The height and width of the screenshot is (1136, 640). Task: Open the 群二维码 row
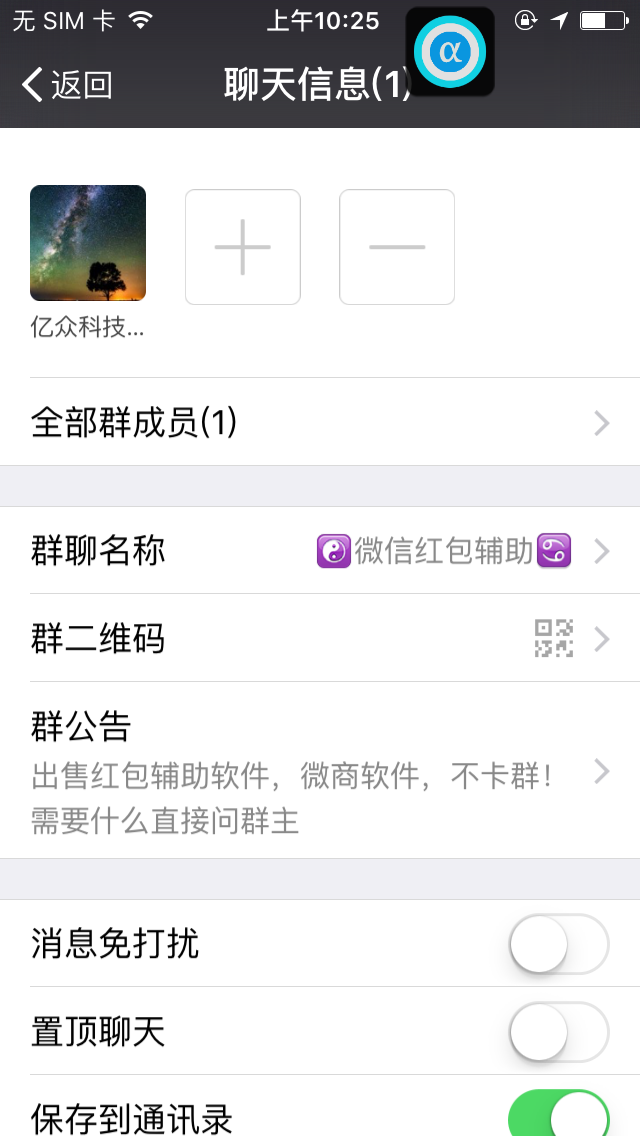[x=320, y=638]
